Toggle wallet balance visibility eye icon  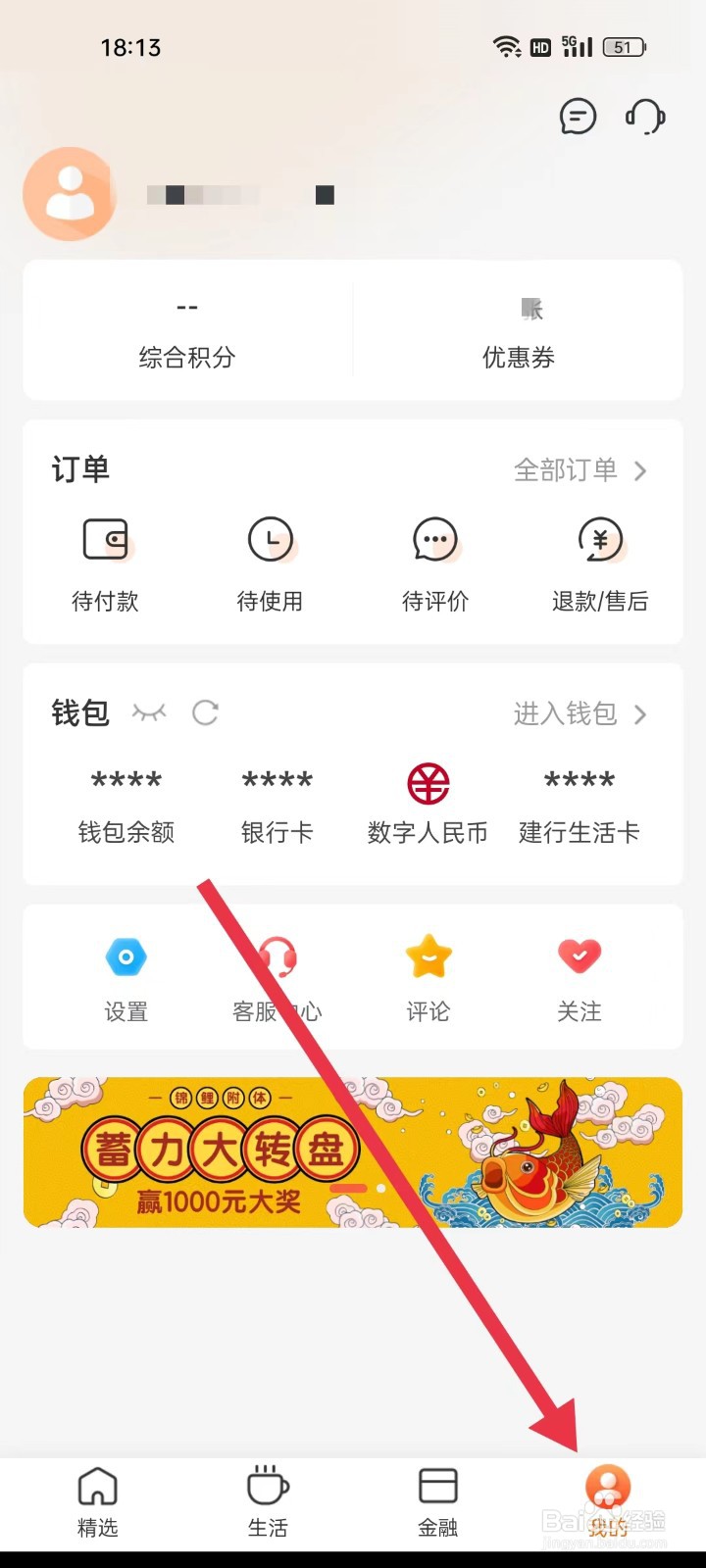click(149, 713)
